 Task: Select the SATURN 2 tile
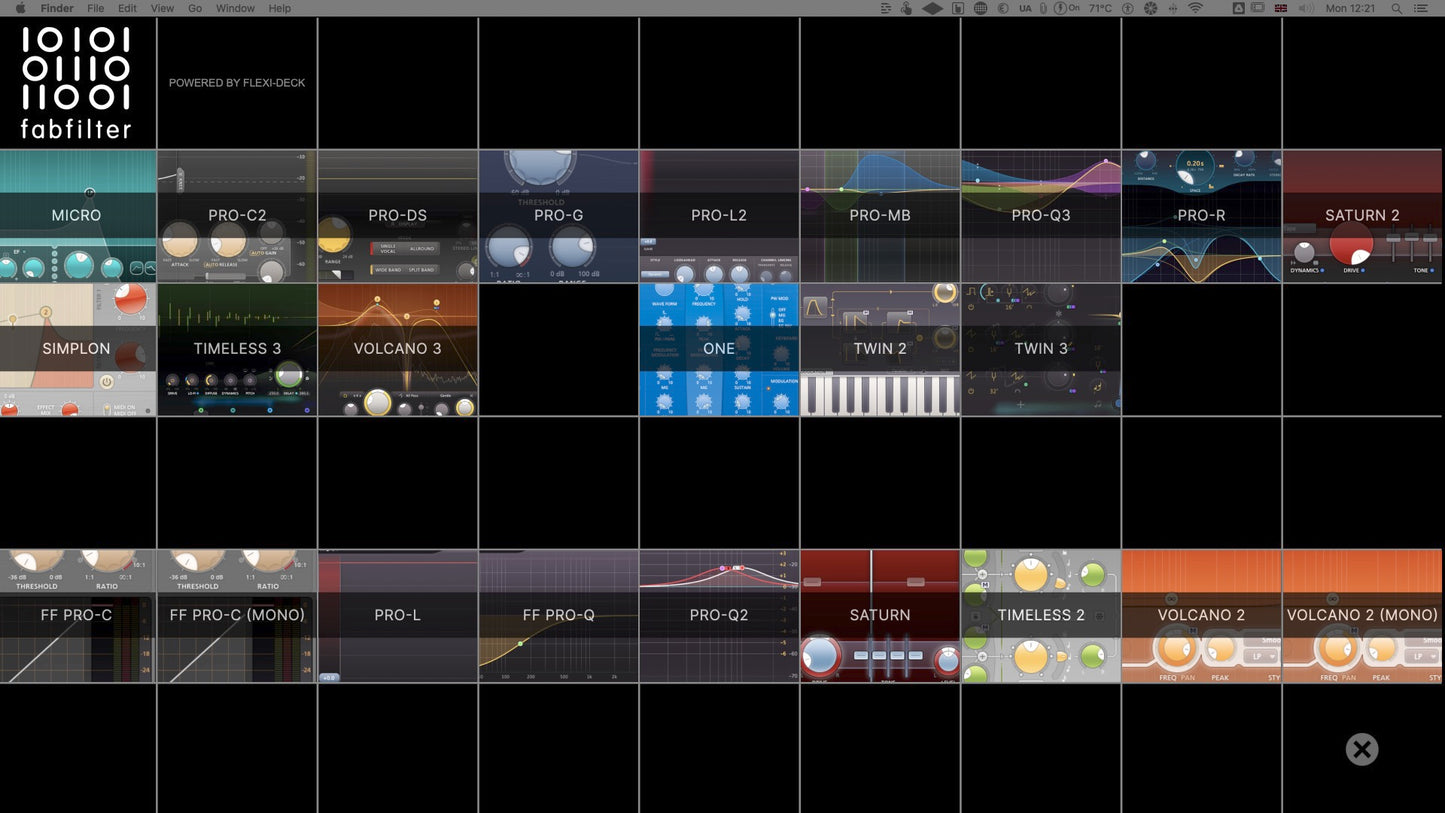[1362, 216]
